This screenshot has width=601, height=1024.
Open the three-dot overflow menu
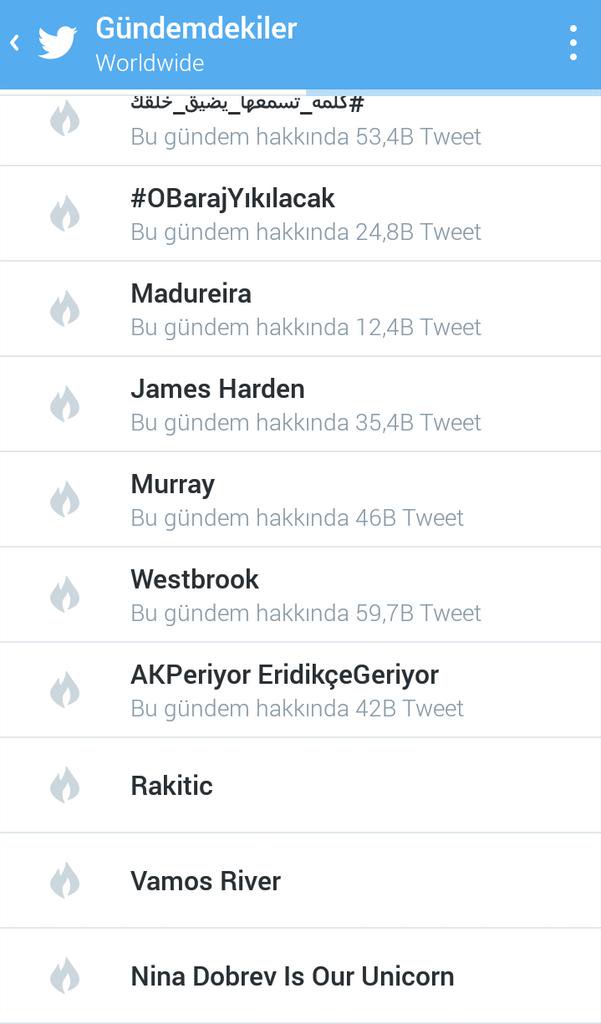[573, 43]
